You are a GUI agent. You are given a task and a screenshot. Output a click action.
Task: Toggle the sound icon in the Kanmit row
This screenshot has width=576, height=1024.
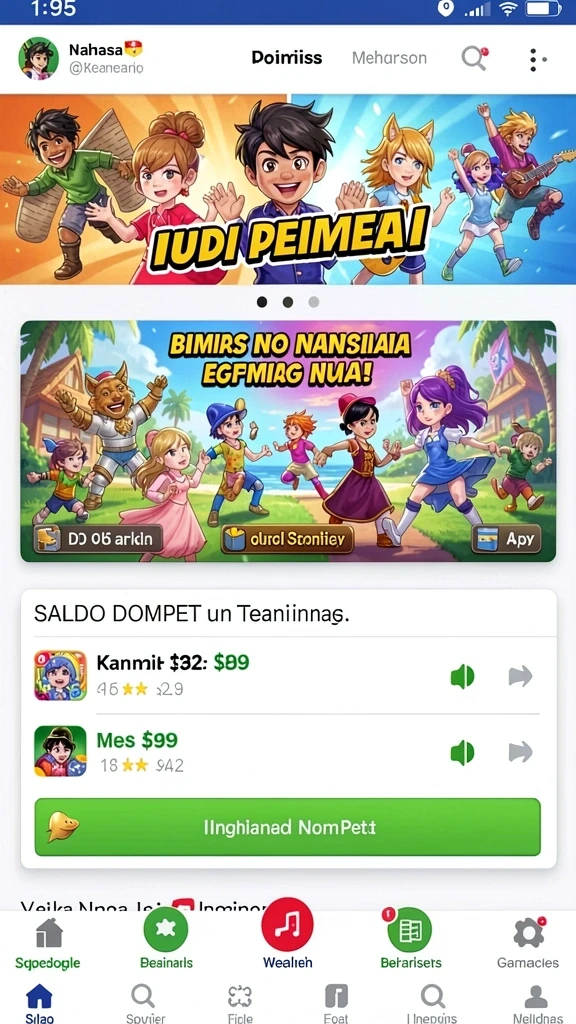[x=462, y=677]
